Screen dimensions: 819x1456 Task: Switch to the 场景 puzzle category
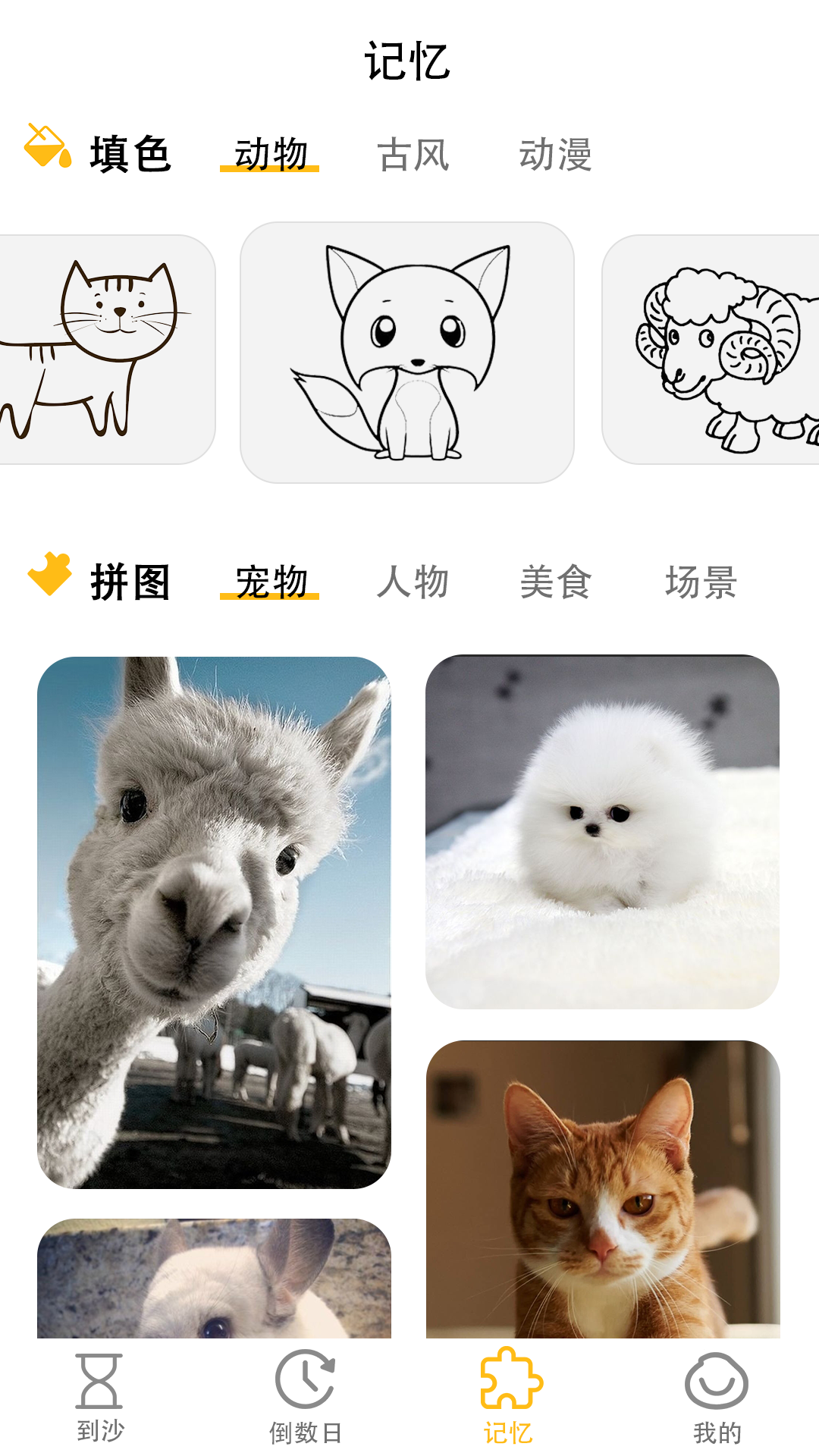(x=701, y=582)
